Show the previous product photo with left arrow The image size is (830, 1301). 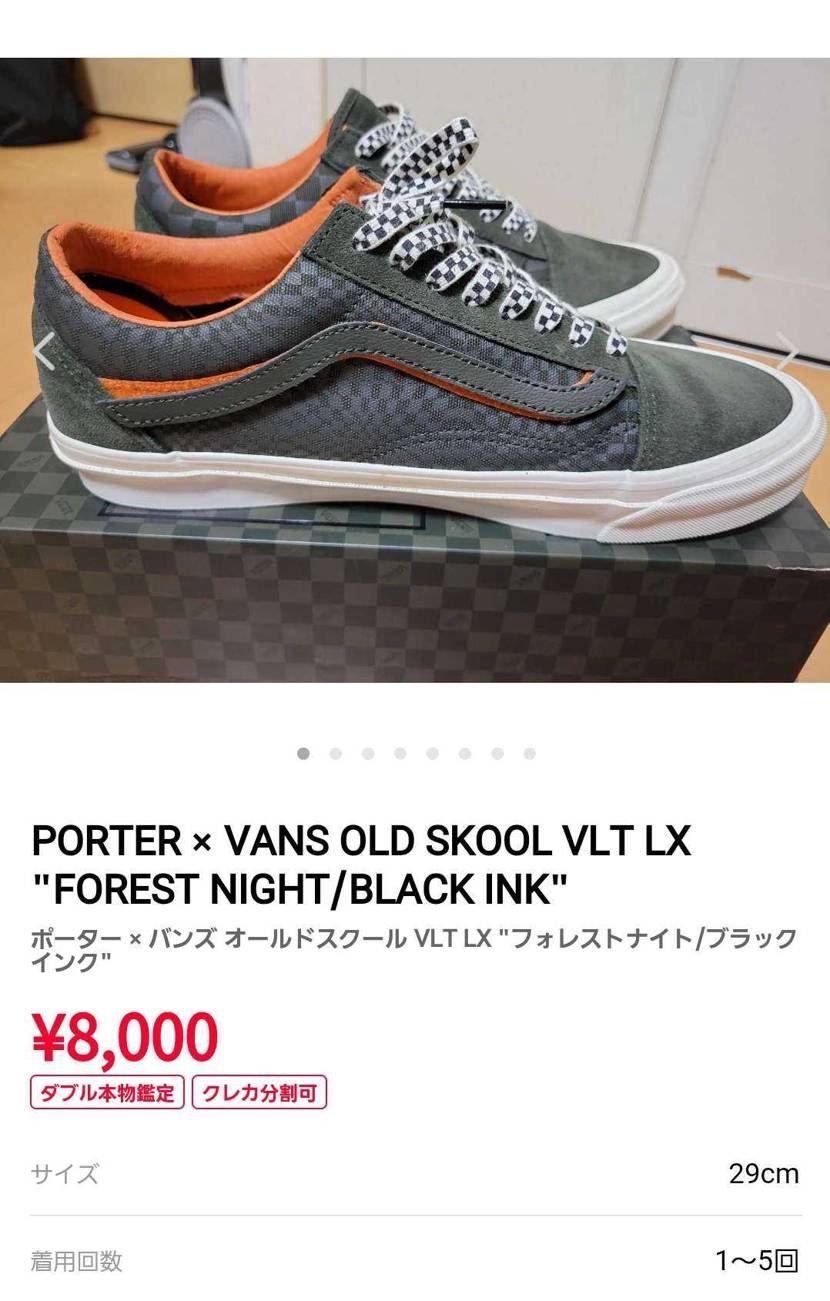[43, 351]
